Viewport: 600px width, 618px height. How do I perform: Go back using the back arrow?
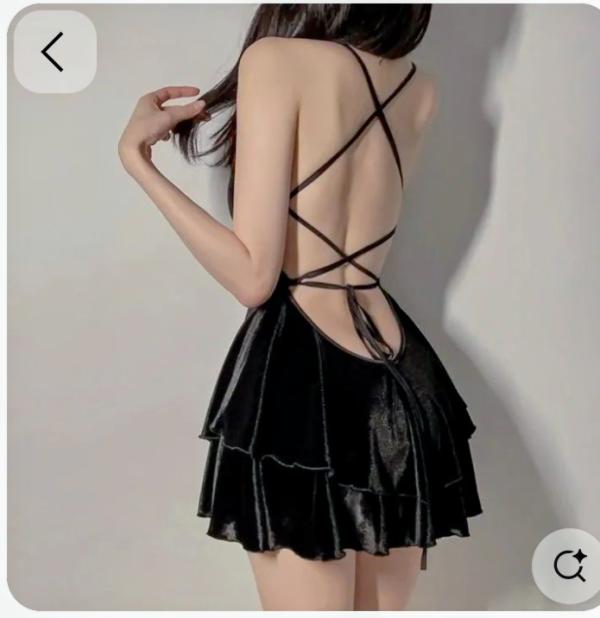tap(54, 51)
